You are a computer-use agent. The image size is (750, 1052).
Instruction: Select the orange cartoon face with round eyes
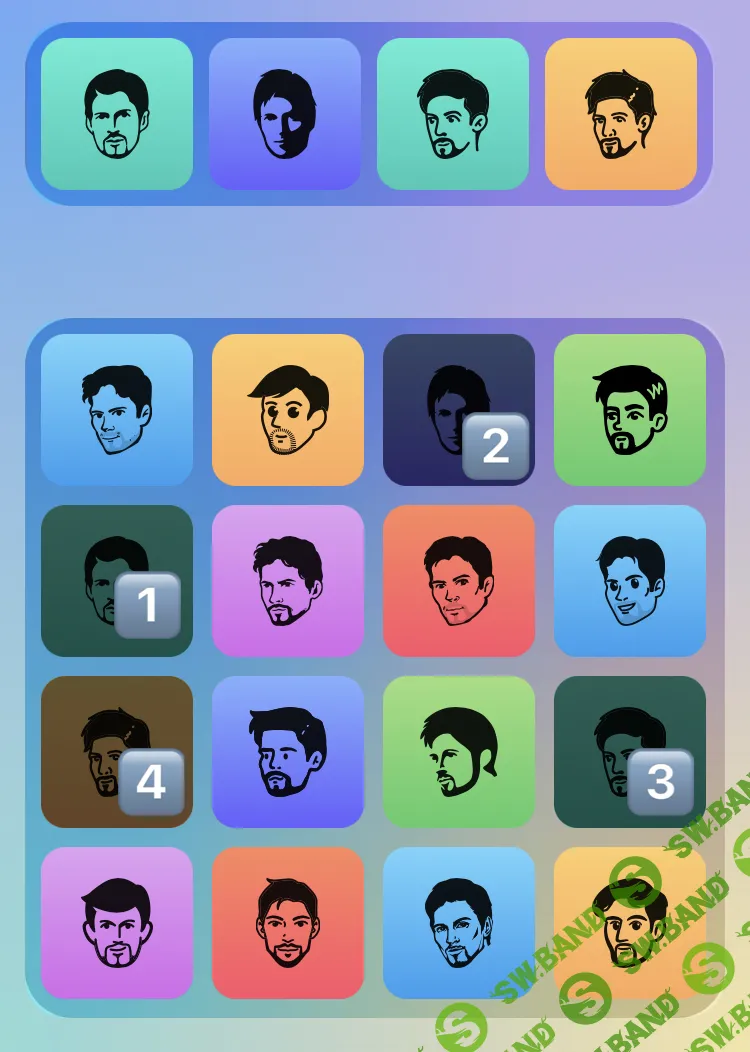288,410
